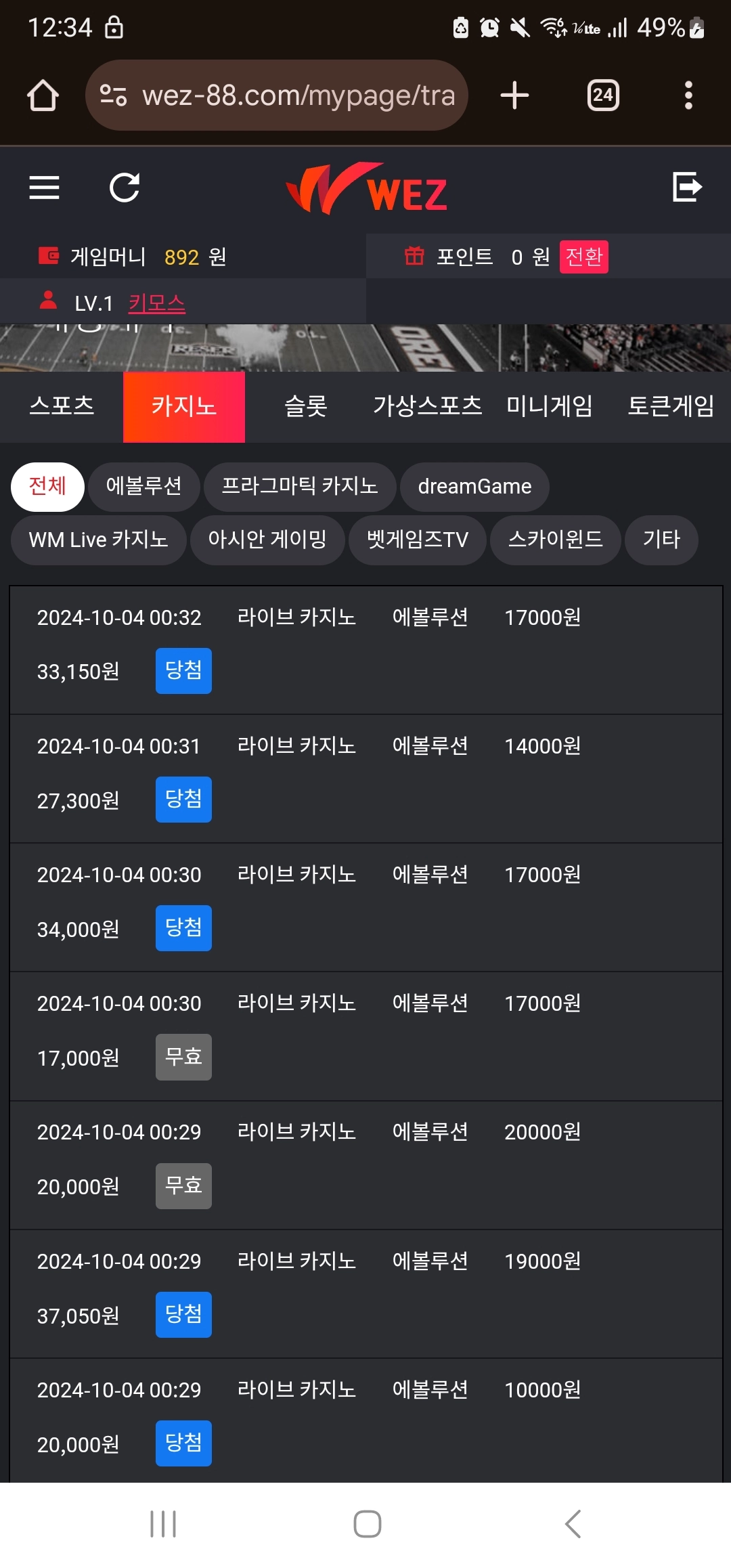Filter by 스카이윈드 chip
The width and height of the screenshot is (731, 1568).
(x=555, y=540)
